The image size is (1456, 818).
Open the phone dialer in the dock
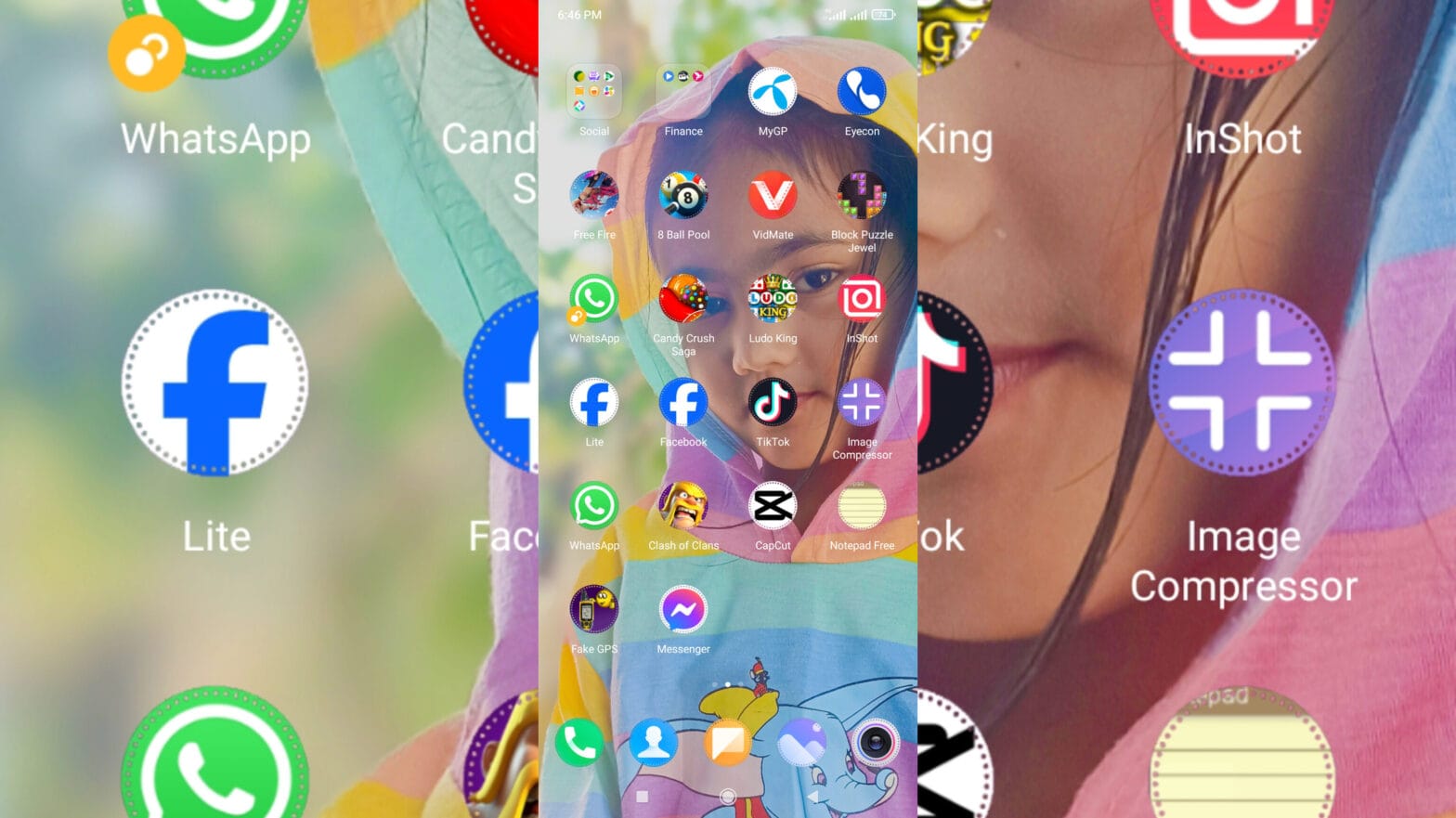pyautogui.click(x=579, y=743)
